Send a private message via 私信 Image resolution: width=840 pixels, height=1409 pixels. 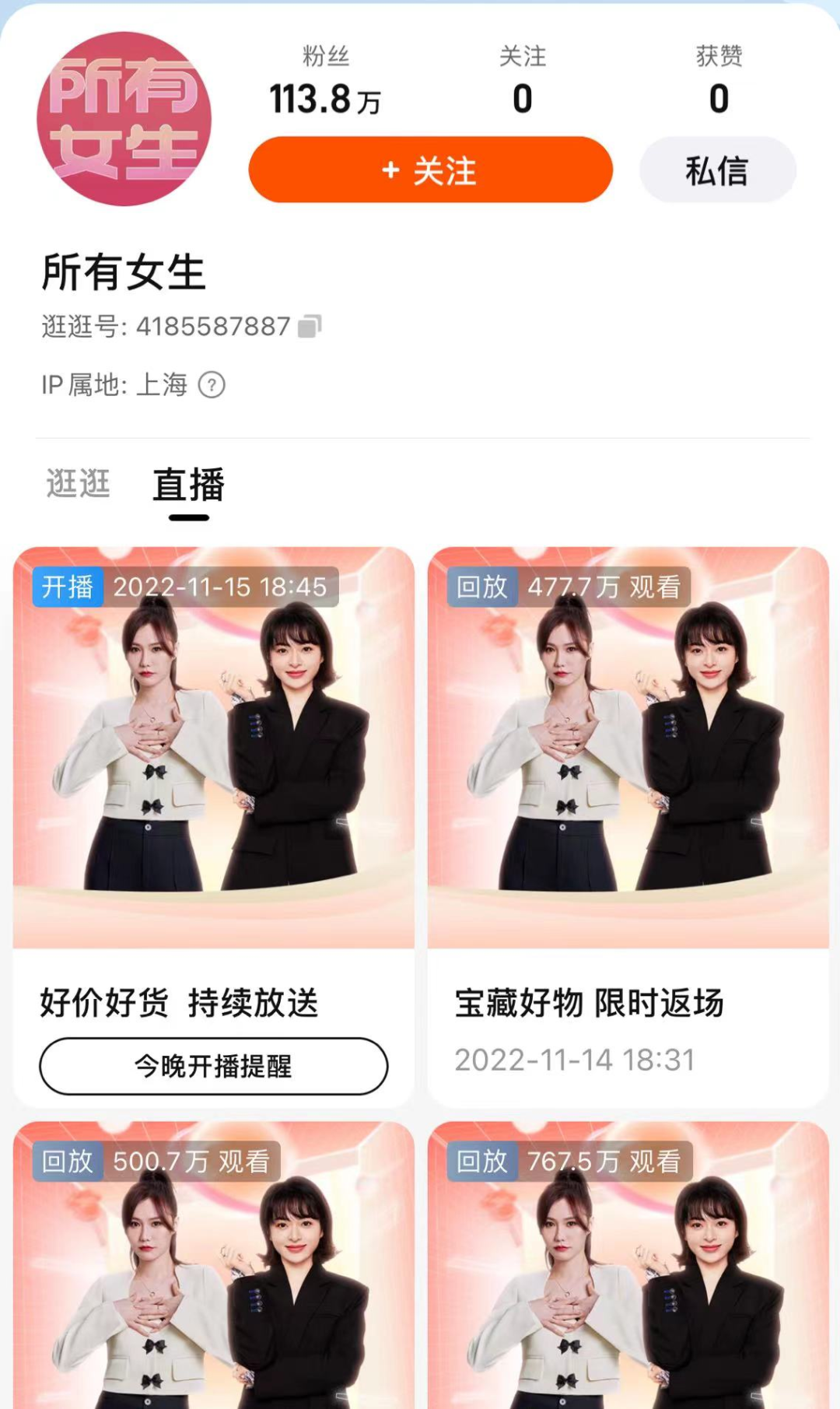(x=717, y=170)
